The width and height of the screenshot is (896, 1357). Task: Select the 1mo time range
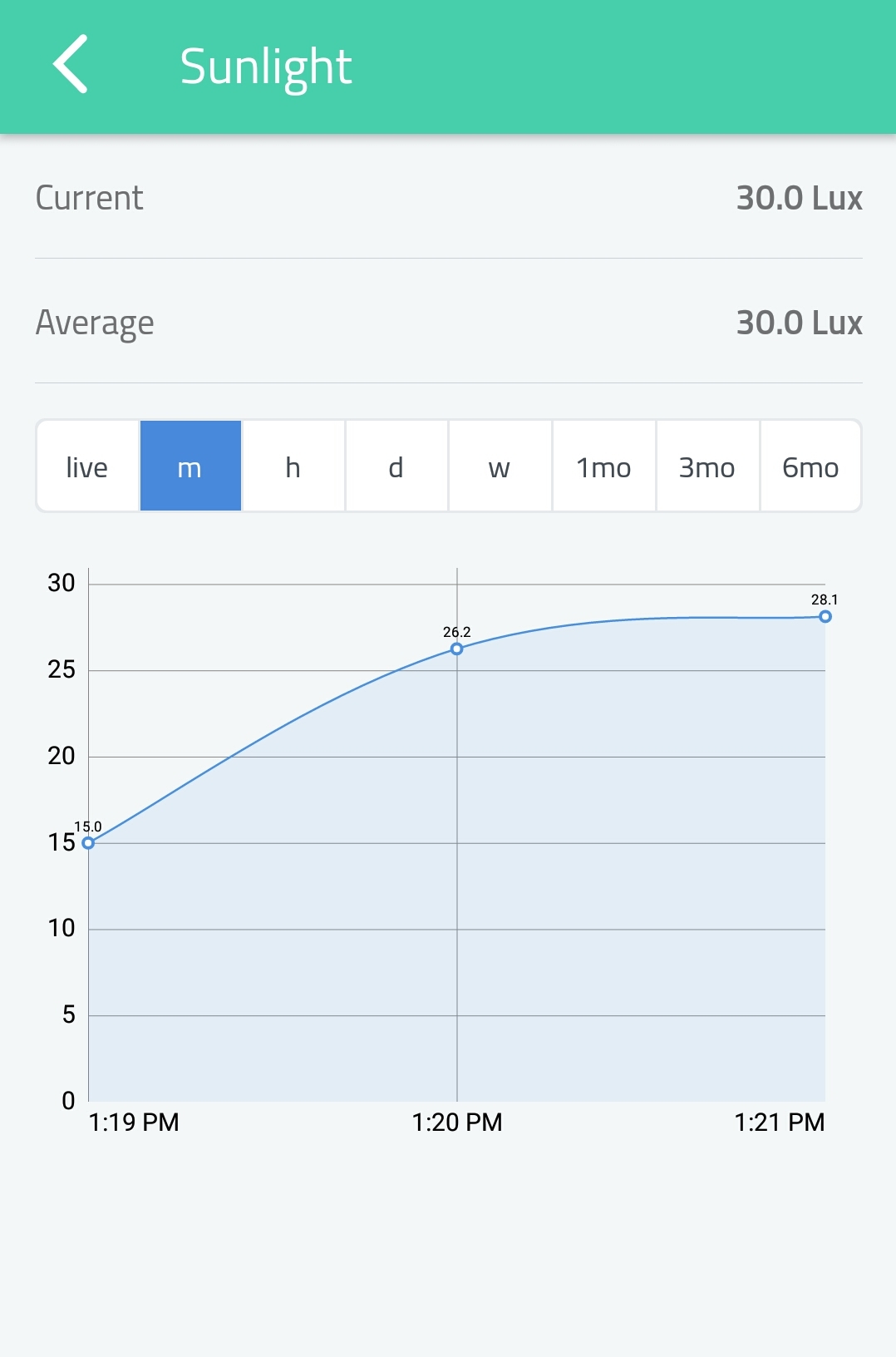pyautogui.click(x=603, y=466)
